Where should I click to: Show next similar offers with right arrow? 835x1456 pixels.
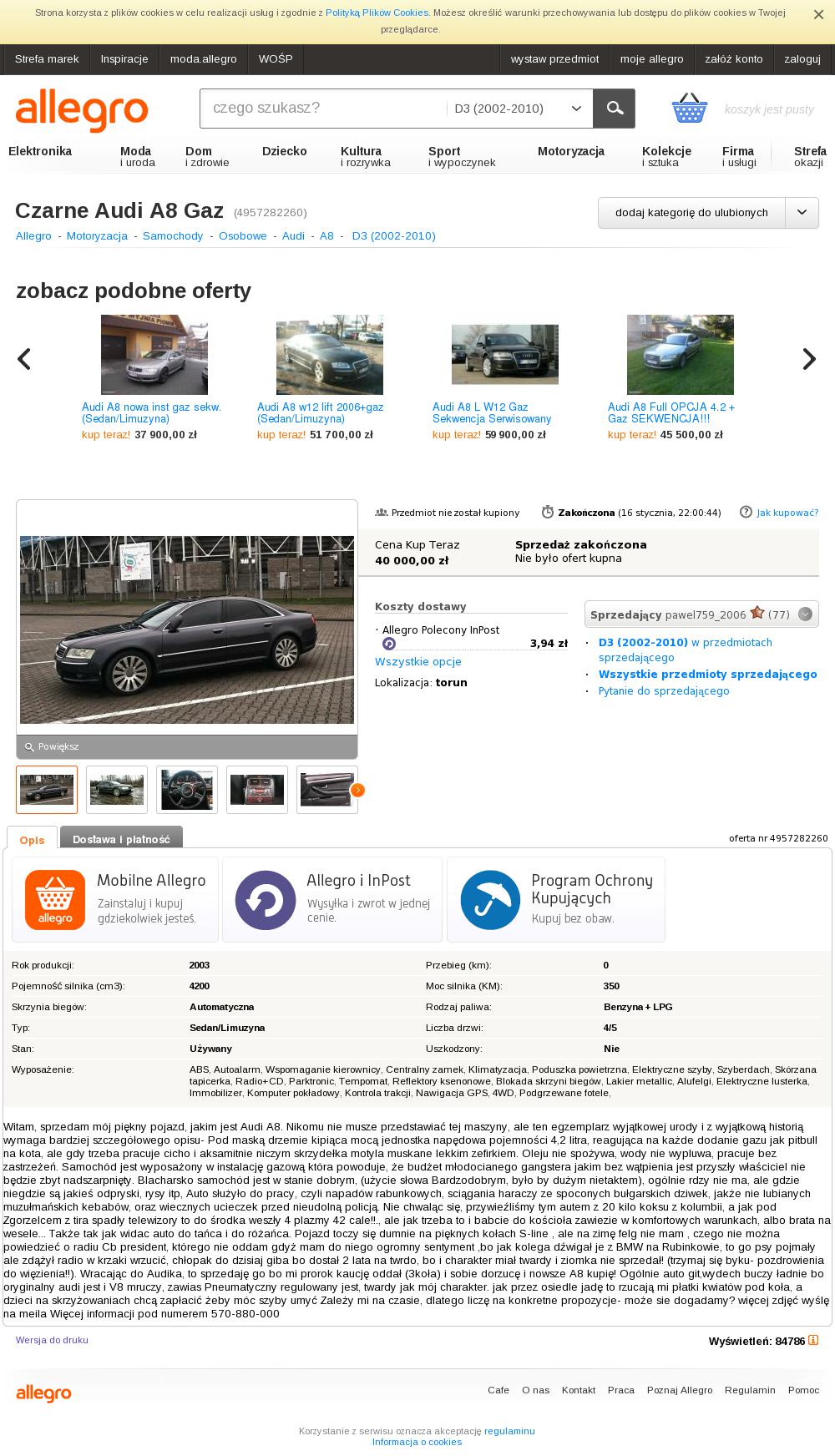808,359
